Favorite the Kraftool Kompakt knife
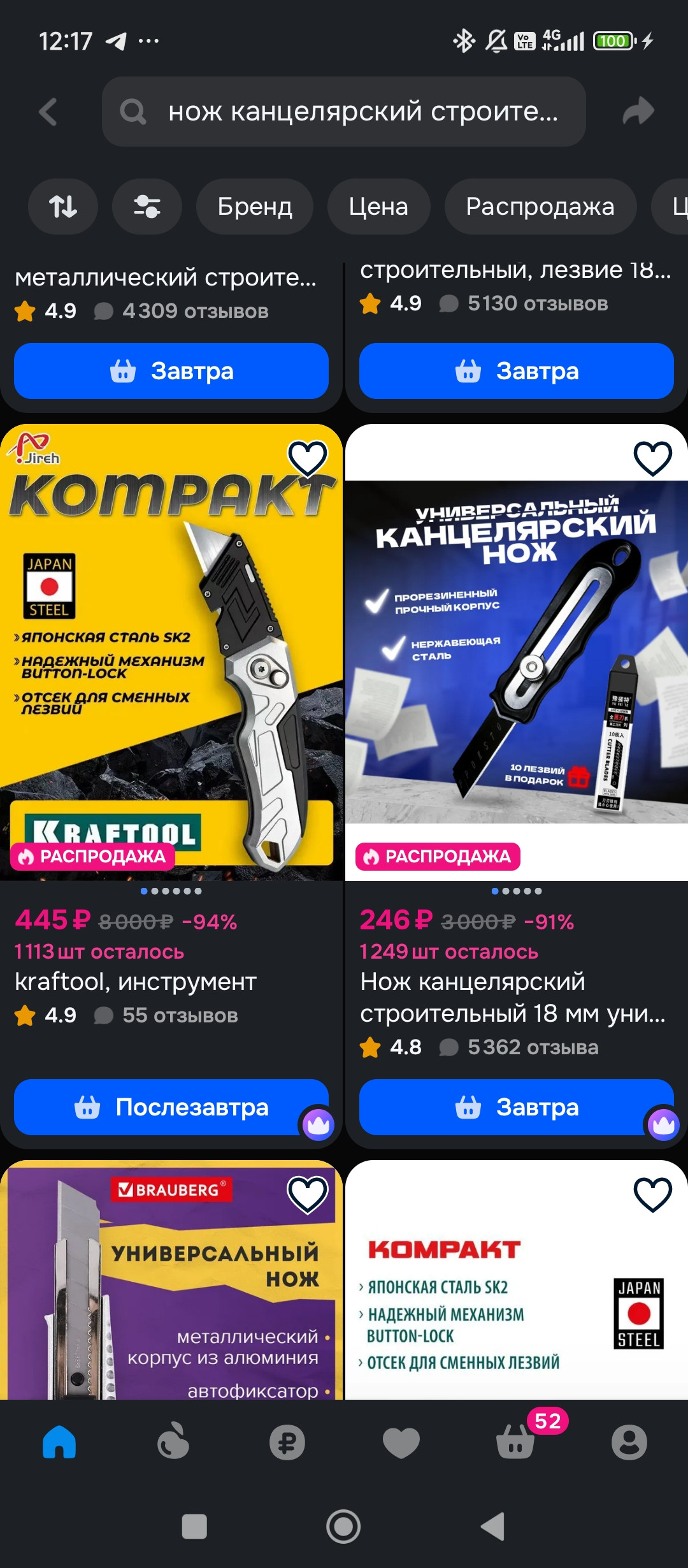688x1568 pixels. pos(308,458)
